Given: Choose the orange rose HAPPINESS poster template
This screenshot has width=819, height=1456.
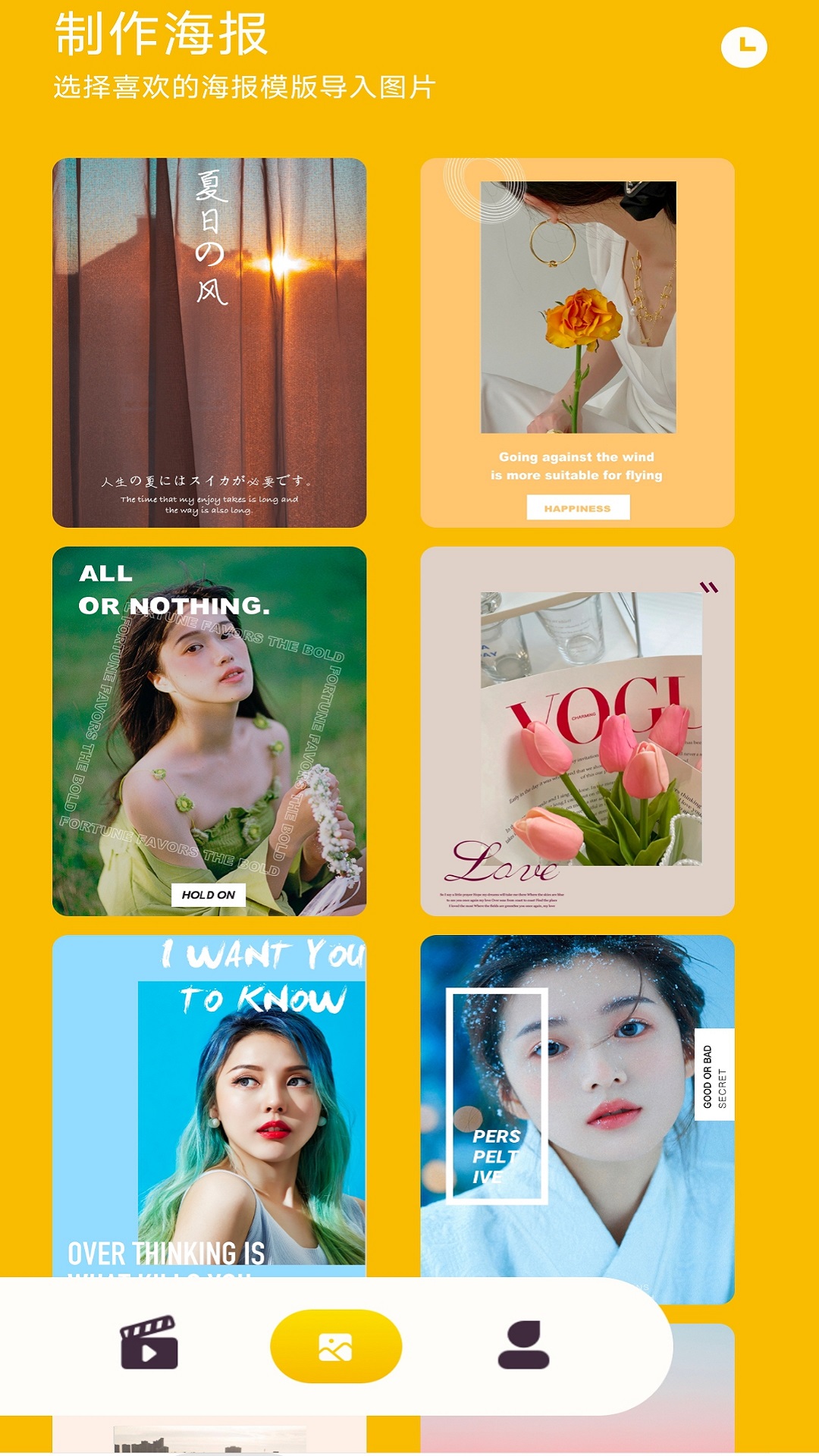Looking at the screenshot, I should (x=577, y=342).
